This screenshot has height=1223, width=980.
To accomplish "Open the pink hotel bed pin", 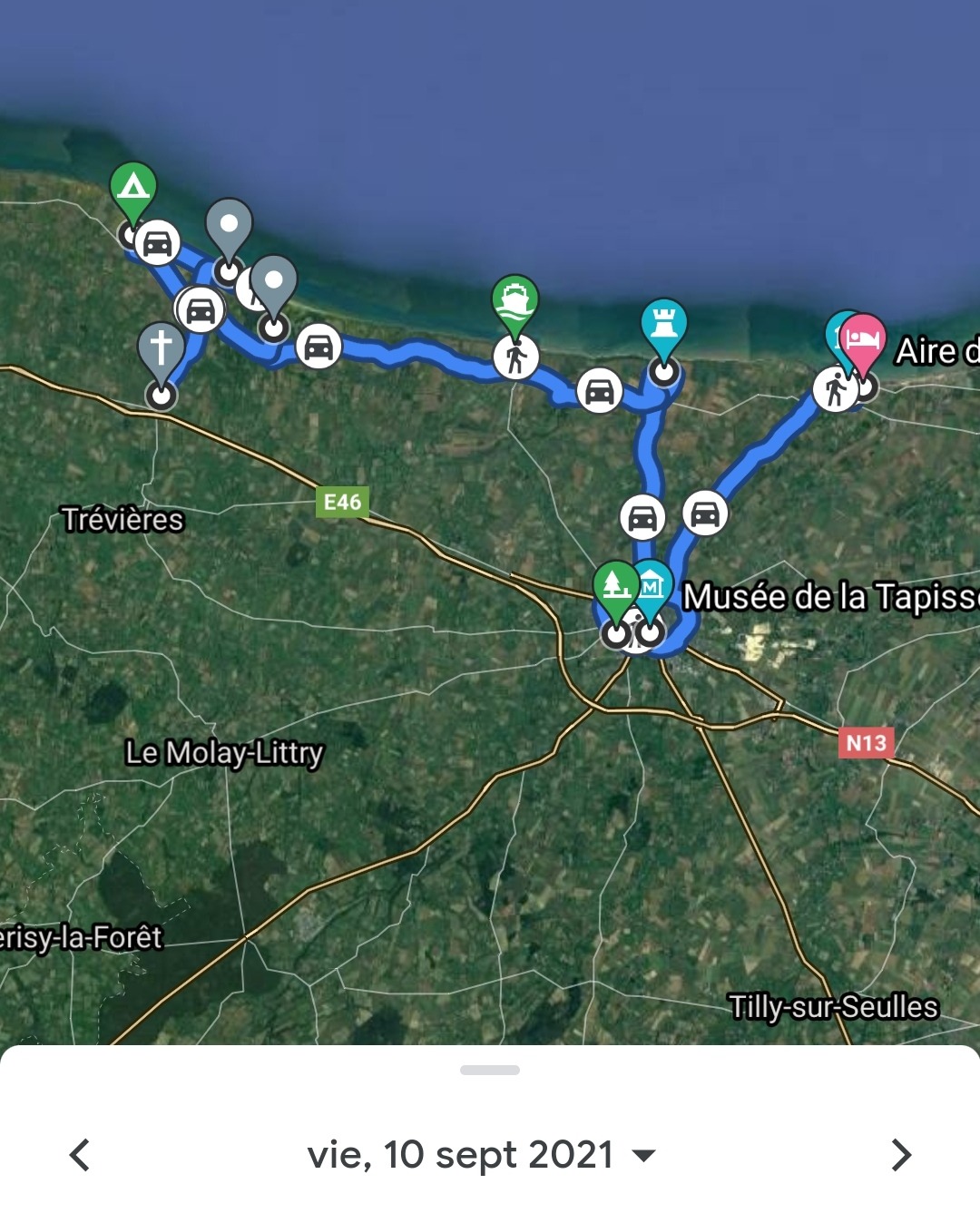I will click(x=865, y=338).
